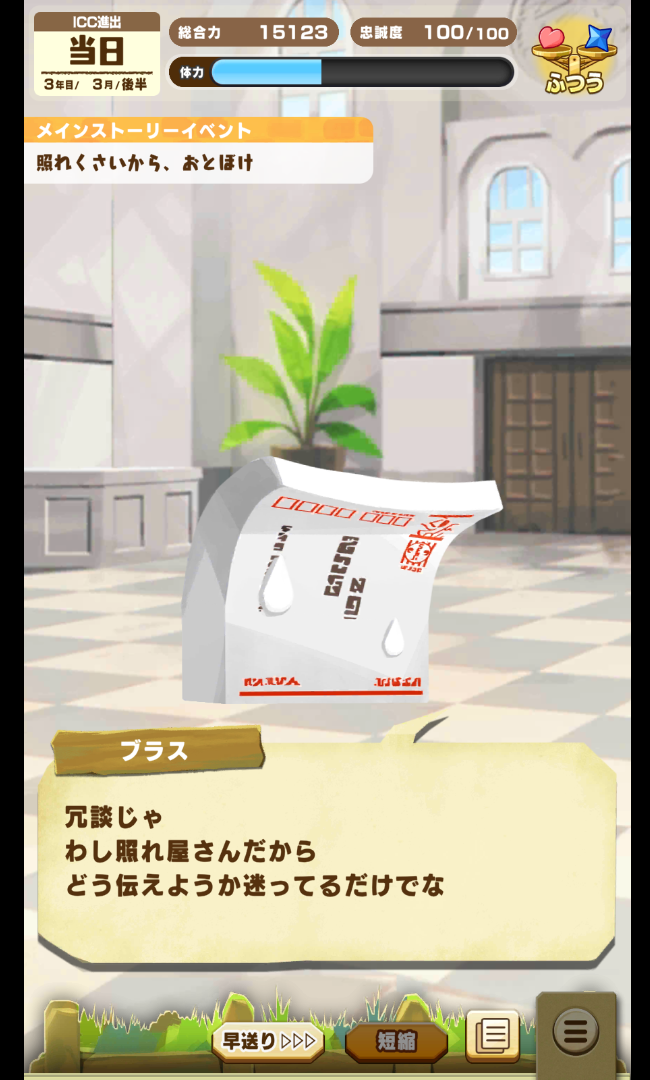Image resolution: width=650 pixels, height=1080 pixels.
Task: Tap the 早送り fast-forward button
Action: pyautogui.click(x=267, y=1041)
